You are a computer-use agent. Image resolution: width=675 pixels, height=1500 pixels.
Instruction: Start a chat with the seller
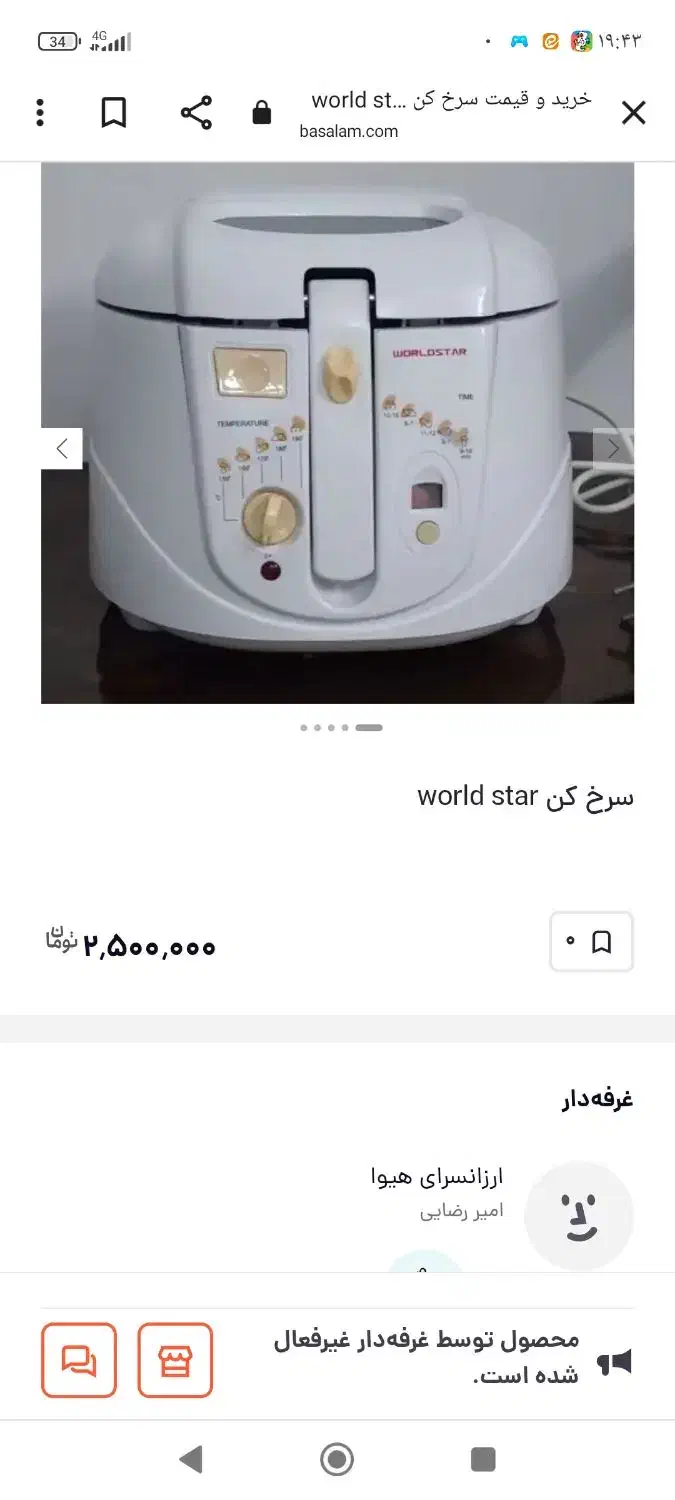tap(79, 1360)
